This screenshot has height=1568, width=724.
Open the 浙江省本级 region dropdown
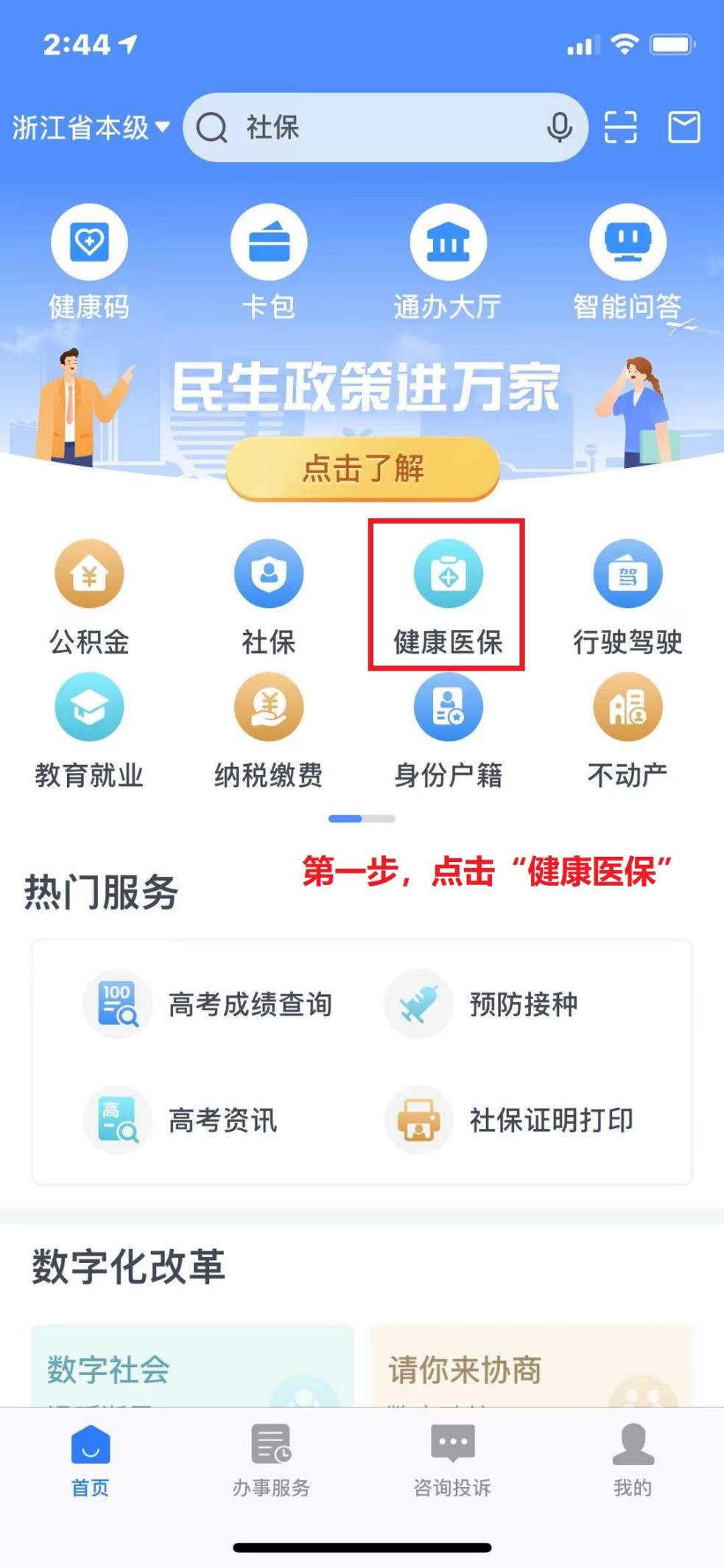click(91, 128)
